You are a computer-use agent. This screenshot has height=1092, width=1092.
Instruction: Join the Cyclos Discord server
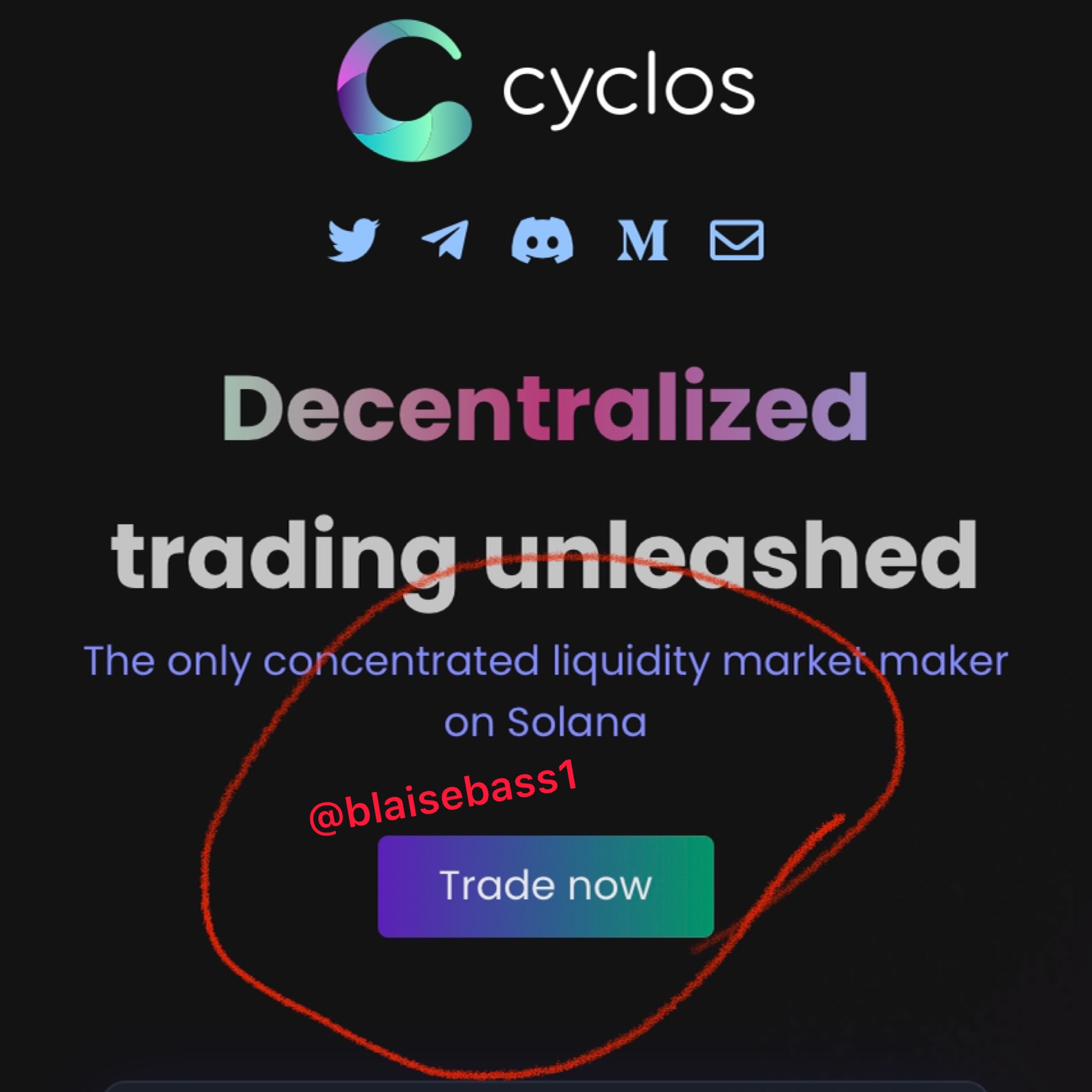[542, 239]
